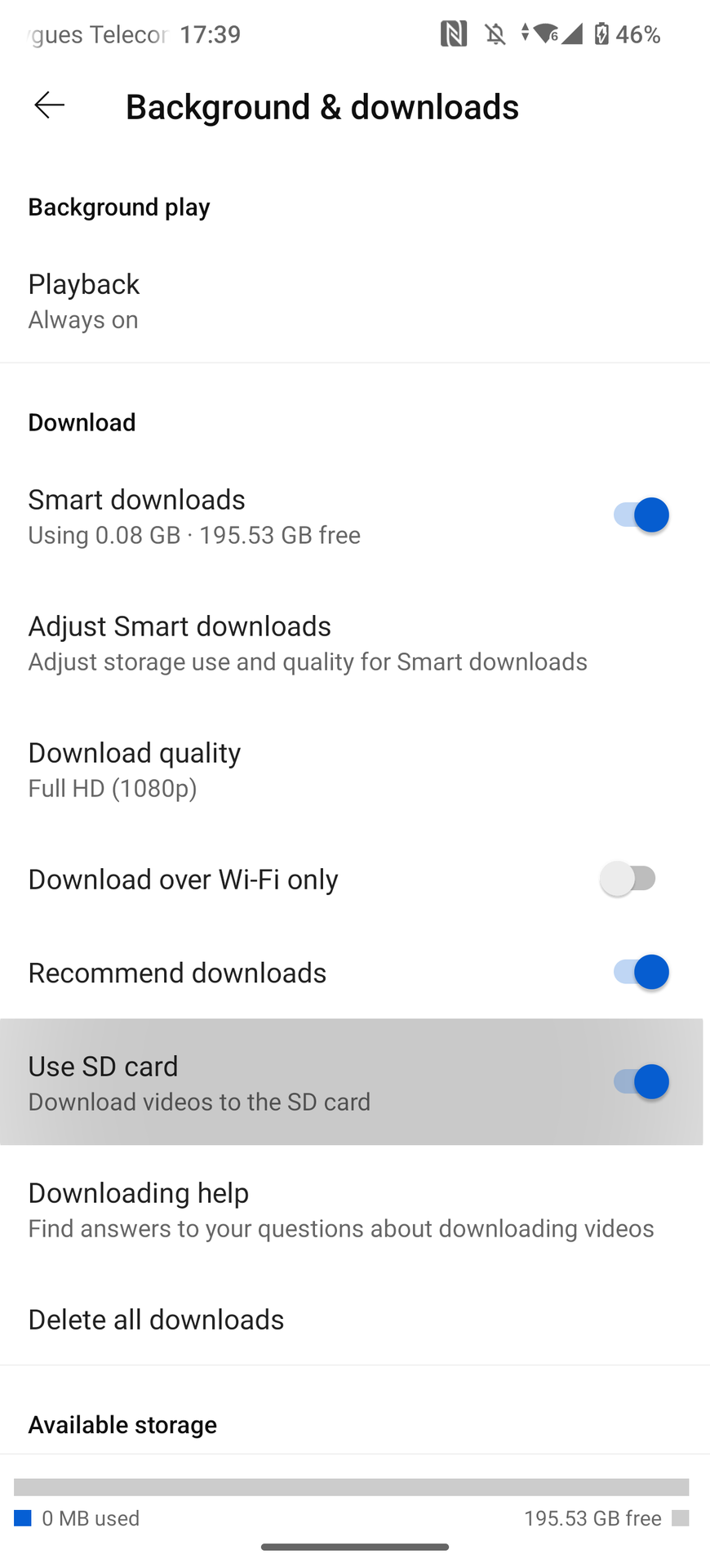Toggle off Use SD card
710x1568 pixels.
(641, 1082)
